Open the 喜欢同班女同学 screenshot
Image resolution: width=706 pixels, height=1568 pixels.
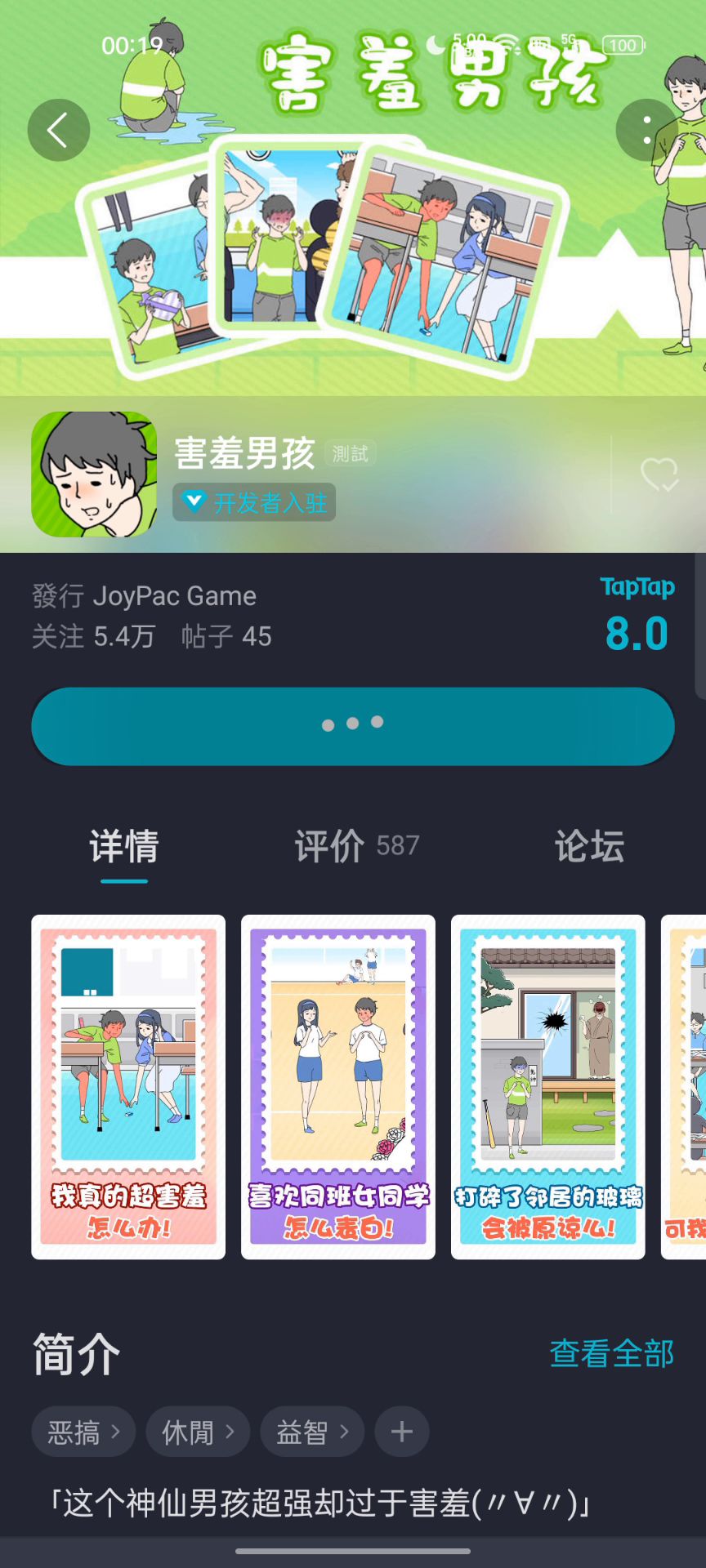[x=338, y=1086]
